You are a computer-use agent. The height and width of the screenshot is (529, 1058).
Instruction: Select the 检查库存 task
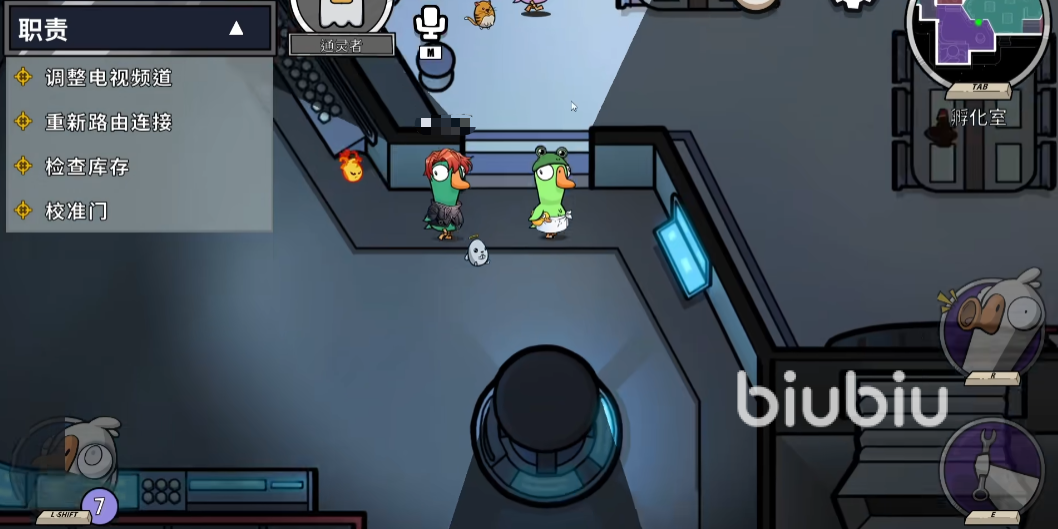tap(87, 167)
